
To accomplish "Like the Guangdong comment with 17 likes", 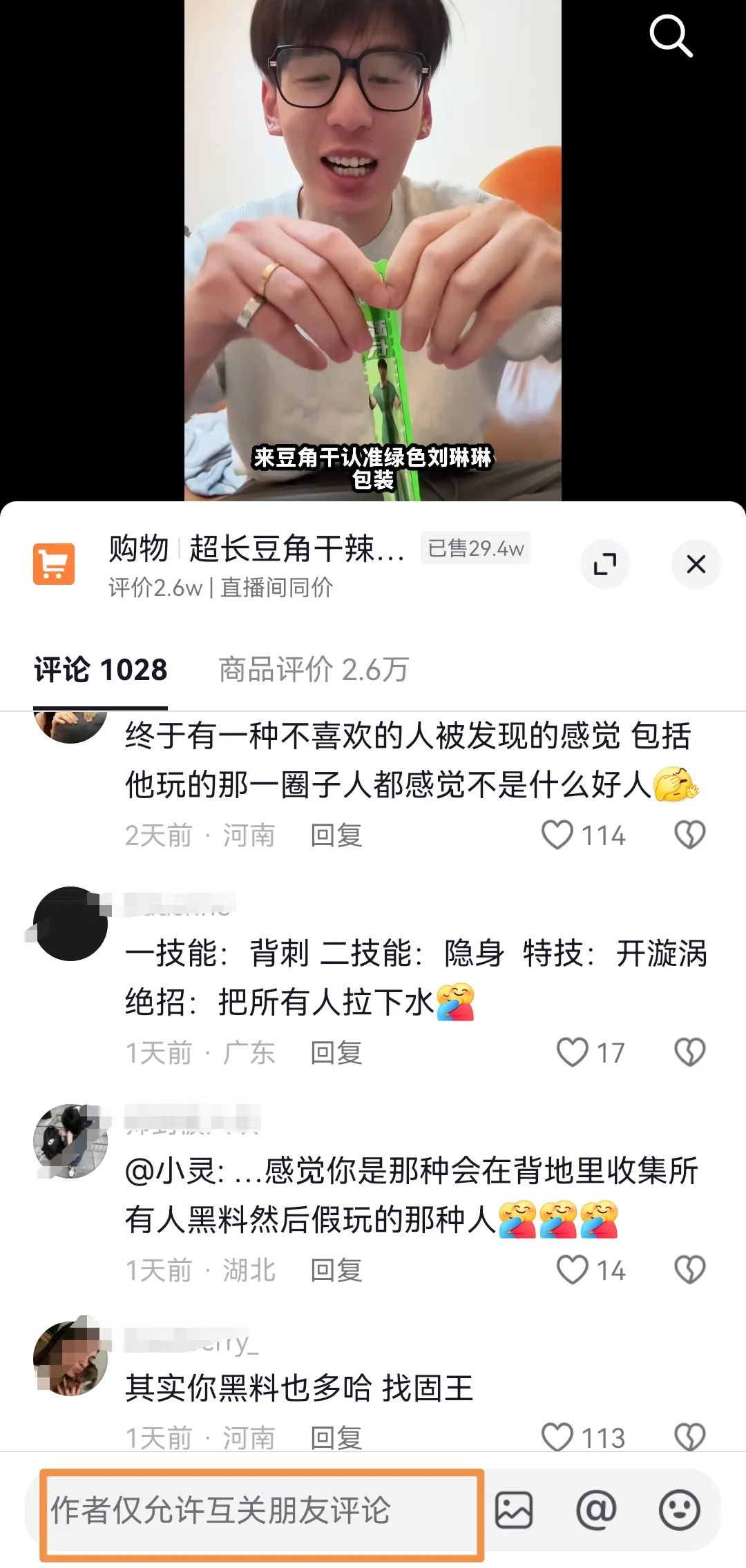I will (572, 1053).
